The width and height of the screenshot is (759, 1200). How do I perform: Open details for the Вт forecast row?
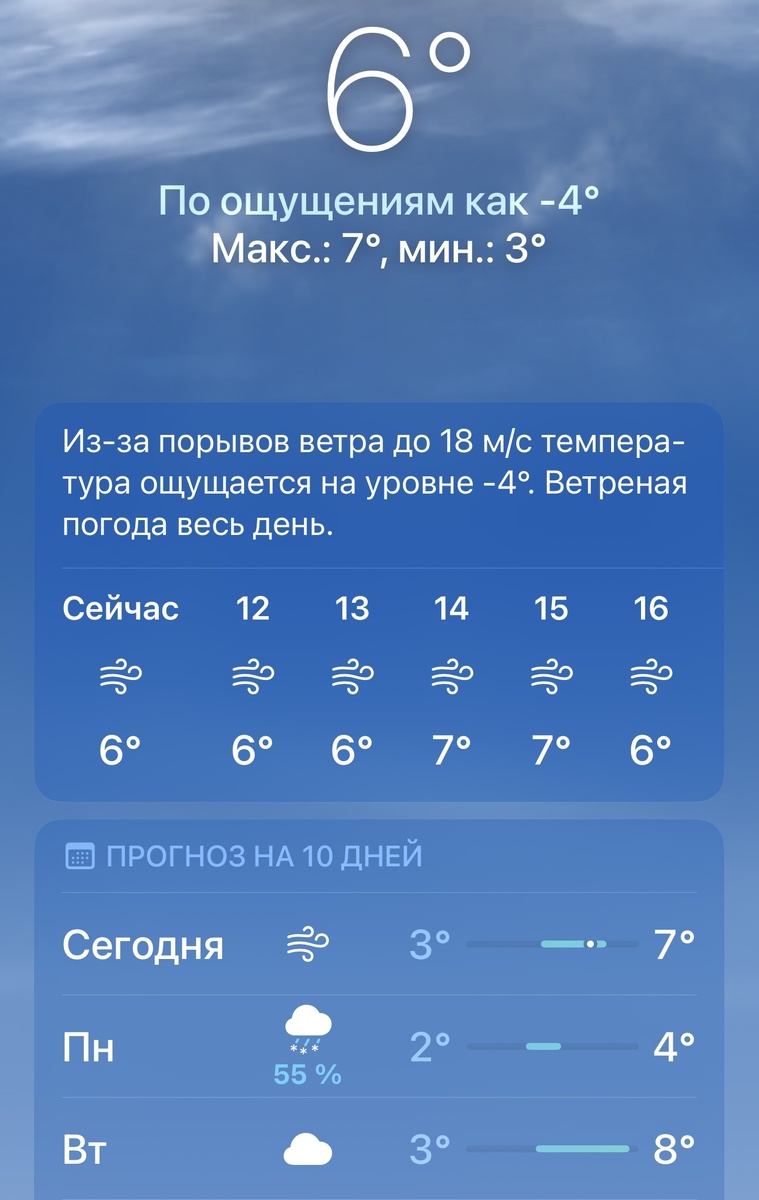coord(380,1150)
